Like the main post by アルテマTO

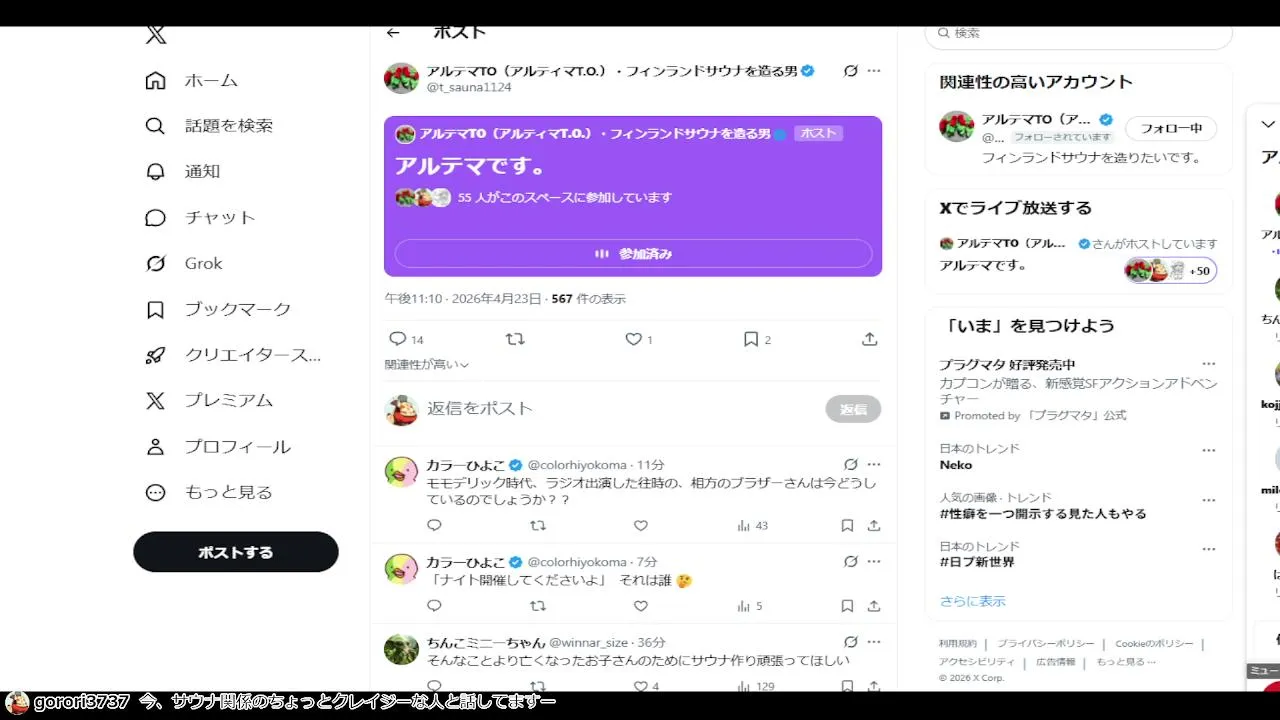(633, 339)
